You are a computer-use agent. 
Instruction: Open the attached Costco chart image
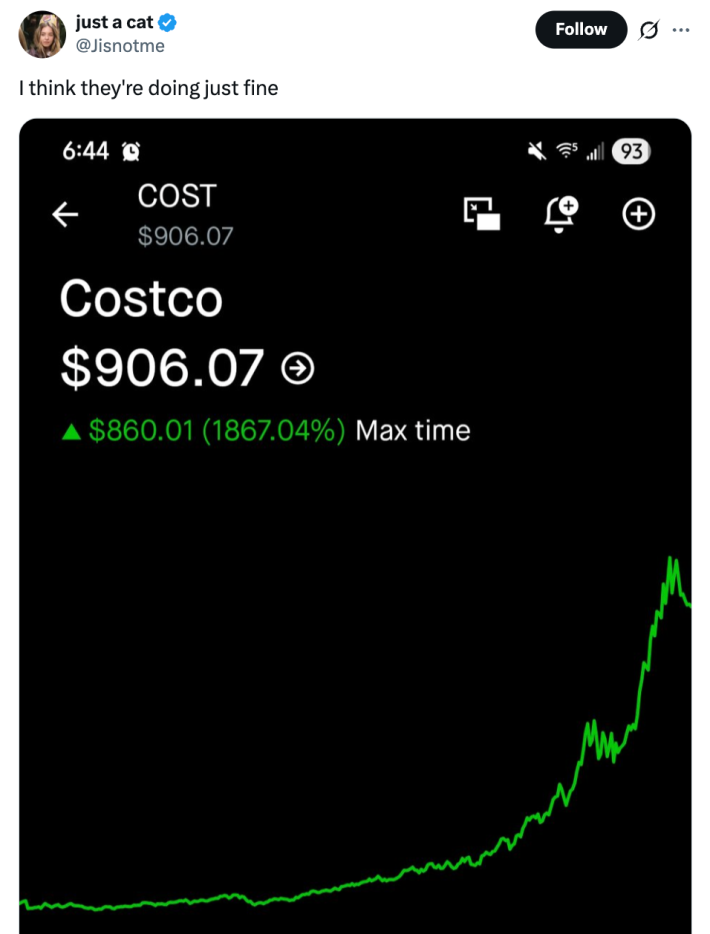(x=355, y=600)
